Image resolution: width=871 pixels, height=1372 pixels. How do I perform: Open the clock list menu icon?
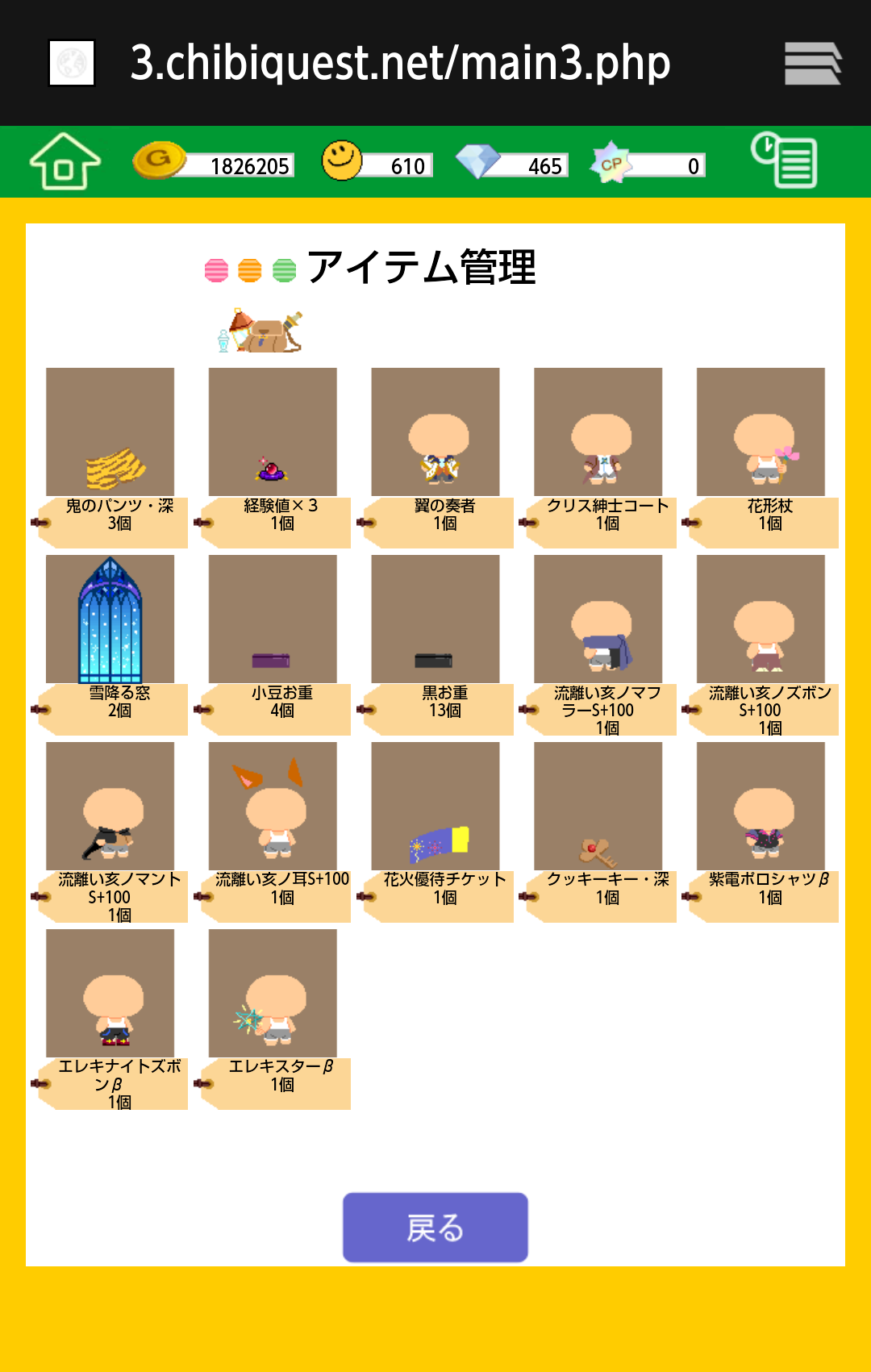tap(784, 161)
